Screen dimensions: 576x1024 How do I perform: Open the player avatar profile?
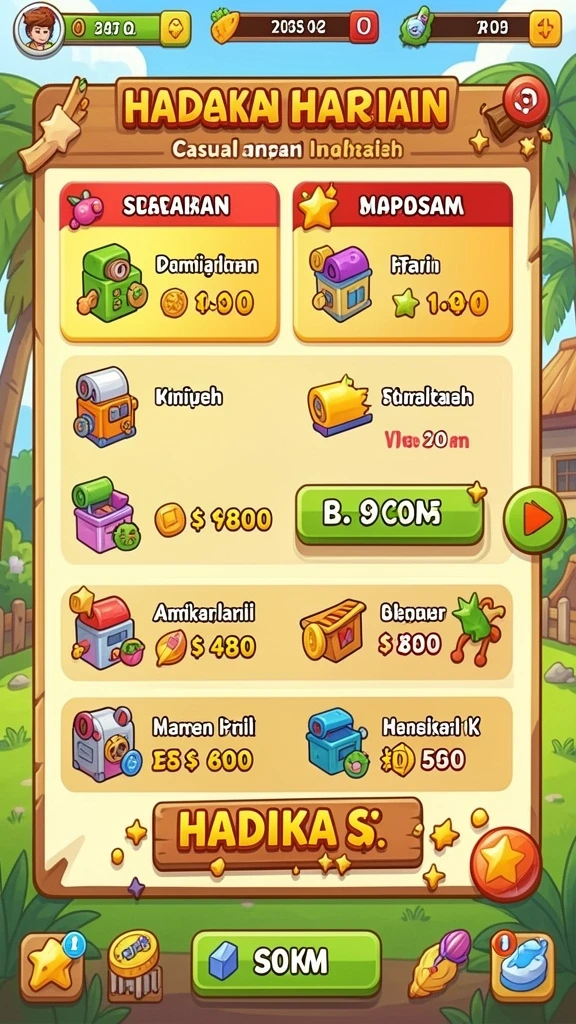[x=39, y=29]
